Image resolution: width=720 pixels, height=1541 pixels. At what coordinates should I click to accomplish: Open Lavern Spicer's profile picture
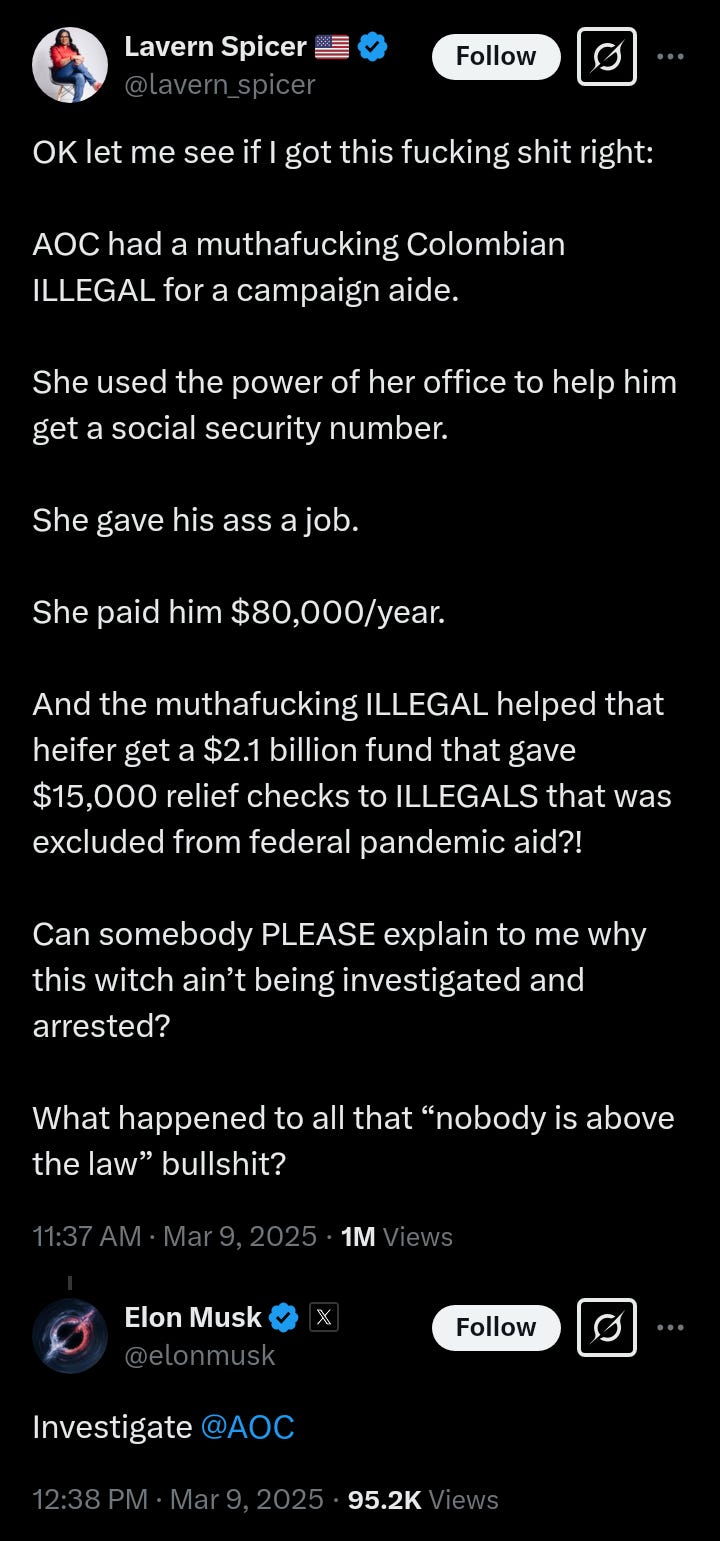[x=70, y=64]
